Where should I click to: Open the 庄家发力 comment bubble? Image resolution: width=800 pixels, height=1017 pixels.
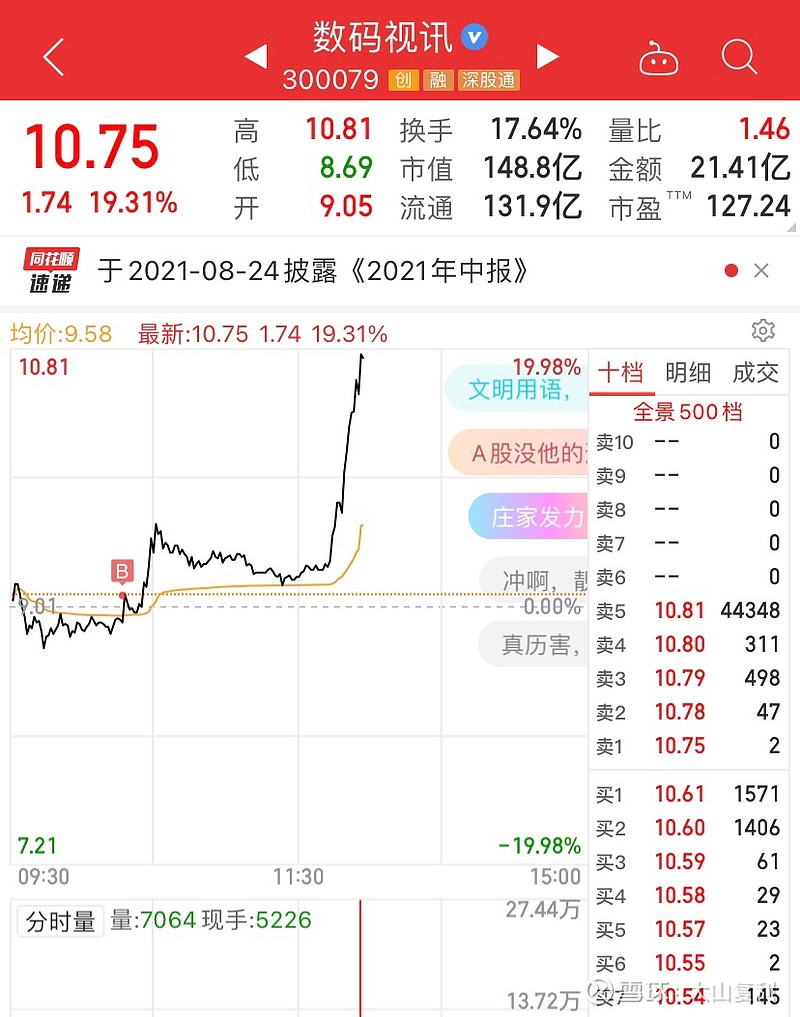(528, 517)
